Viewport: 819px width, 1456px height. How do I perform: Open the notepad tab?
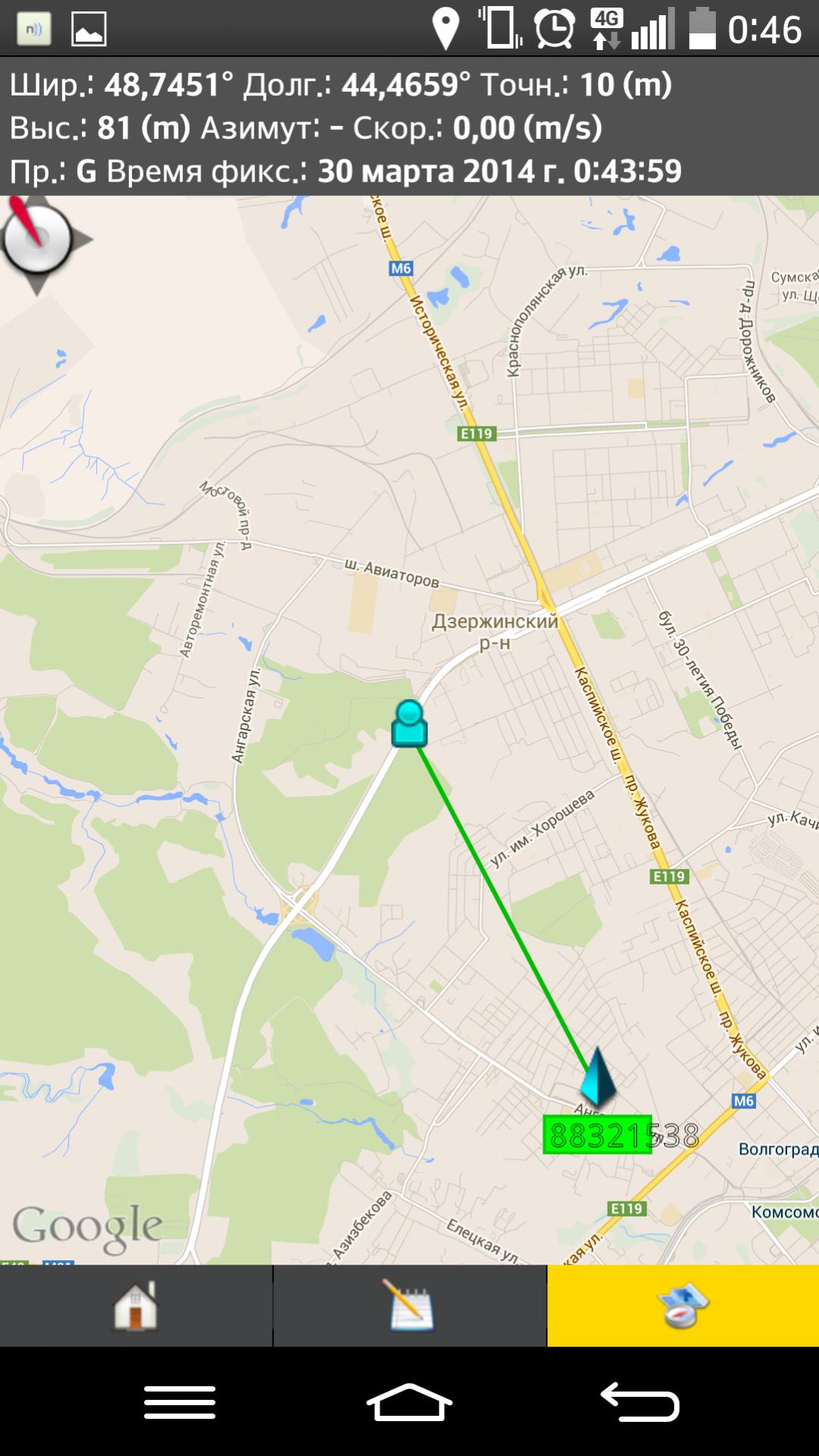(x=410, y=1305)
